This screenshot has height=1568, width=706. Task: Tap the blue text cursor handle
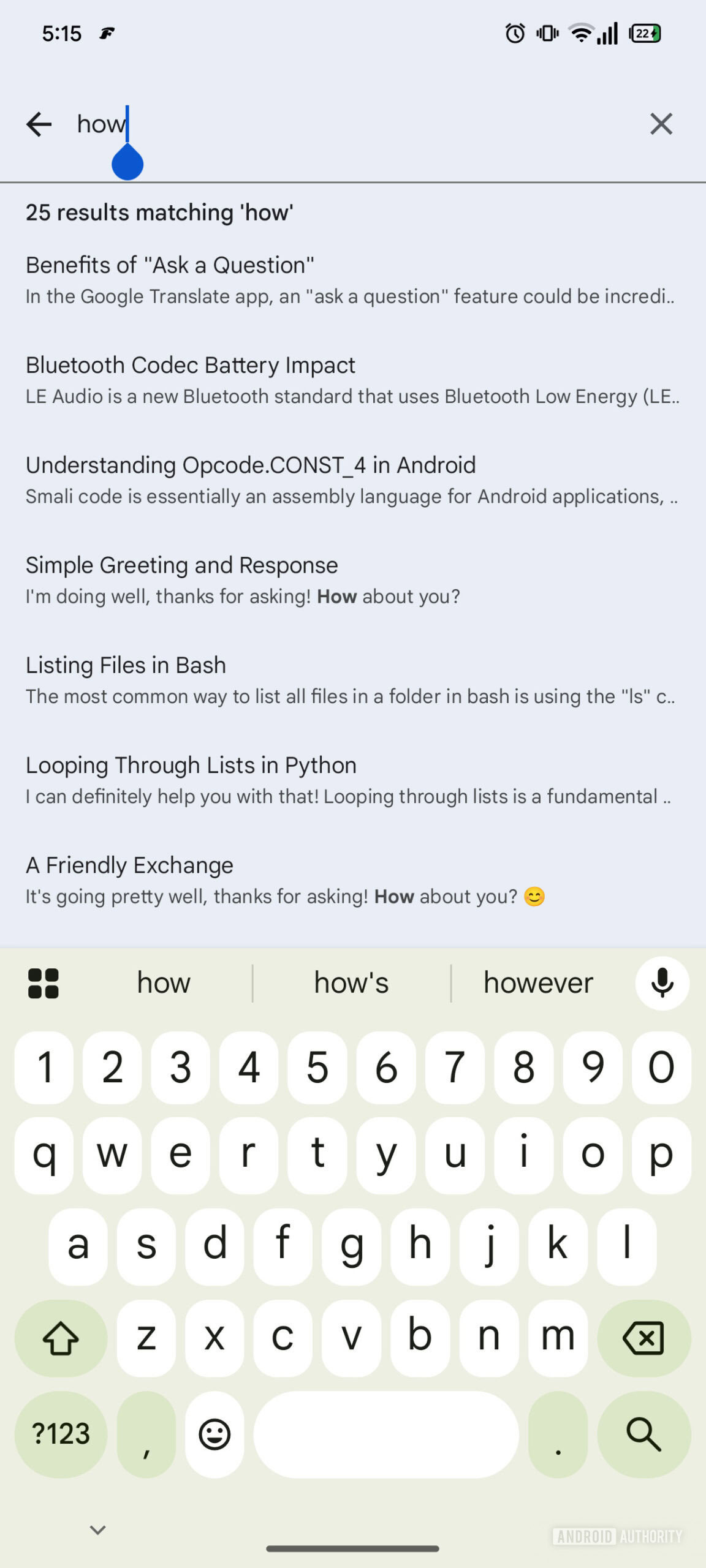[127, 162]
